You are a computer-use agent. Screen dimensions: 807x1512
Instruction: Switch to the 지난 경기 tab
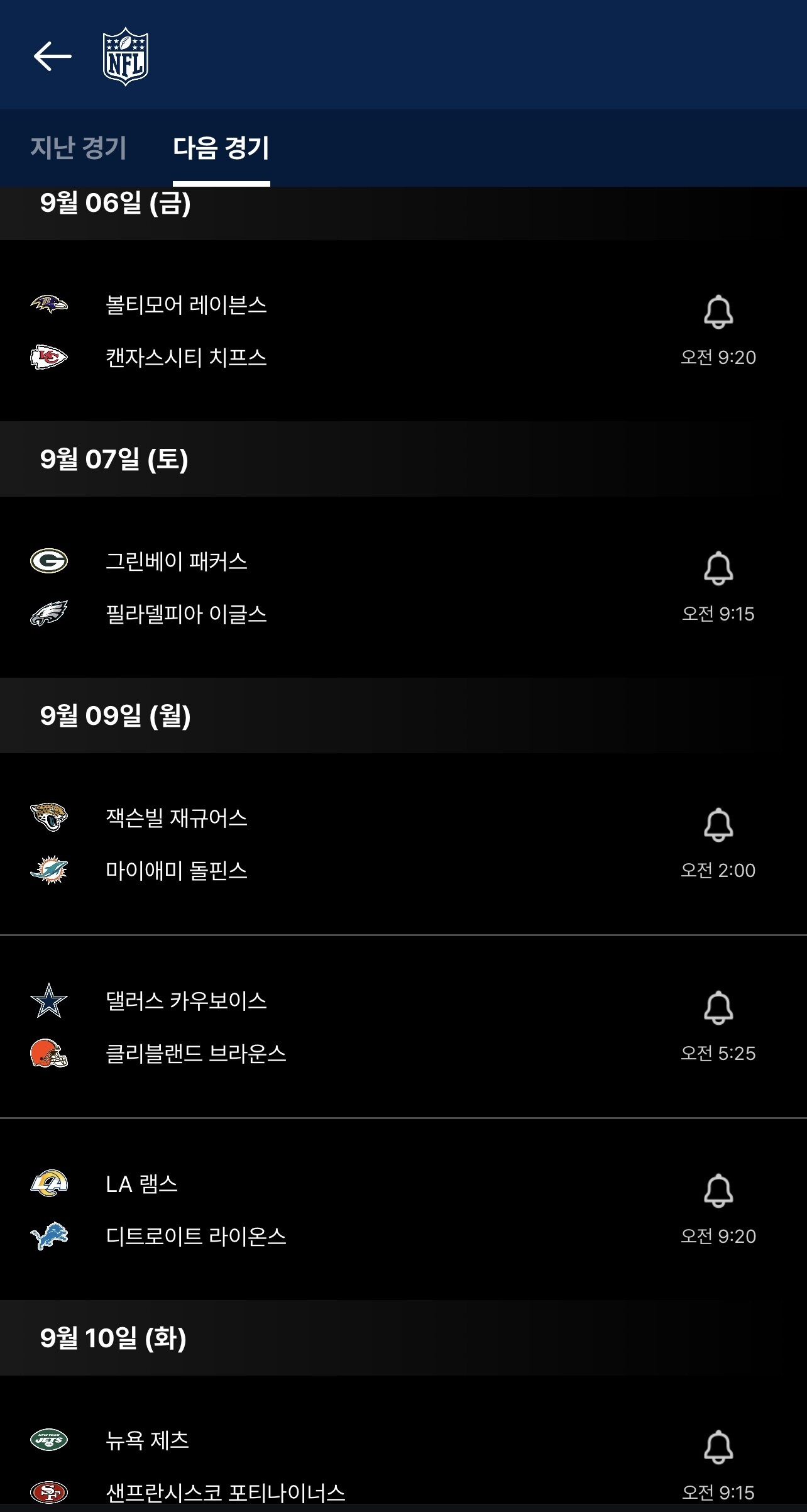[x=79, y=148]
